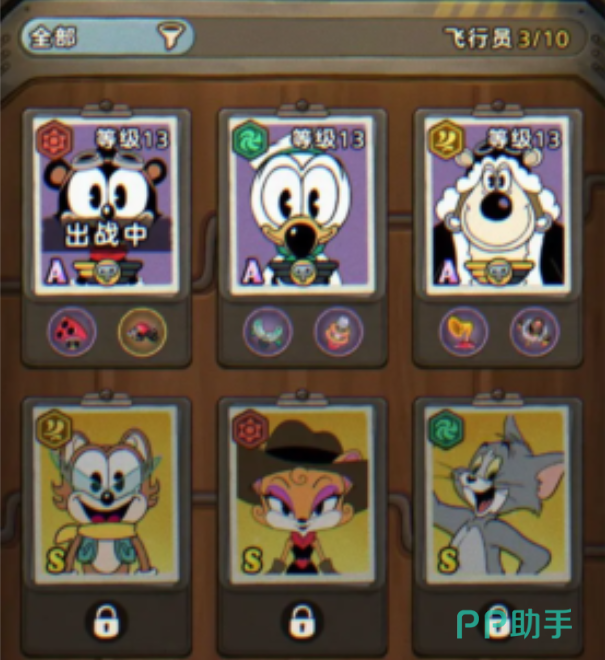Tap the ladybug skill icon under panda pilot
605x660 pixels.
pyautogui.click(x=141, y=332)
